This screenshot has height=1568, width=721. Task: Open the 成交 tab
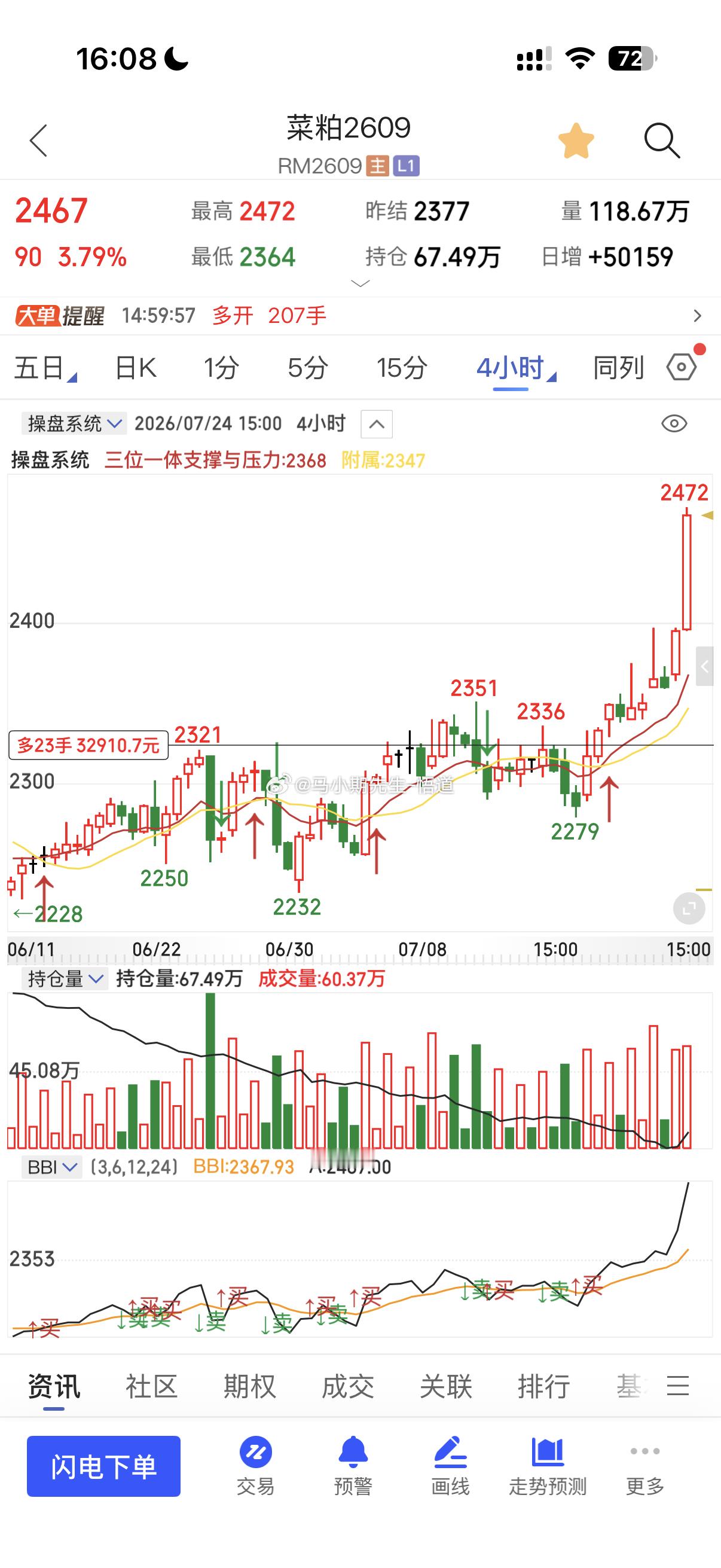pos(347,1387)
